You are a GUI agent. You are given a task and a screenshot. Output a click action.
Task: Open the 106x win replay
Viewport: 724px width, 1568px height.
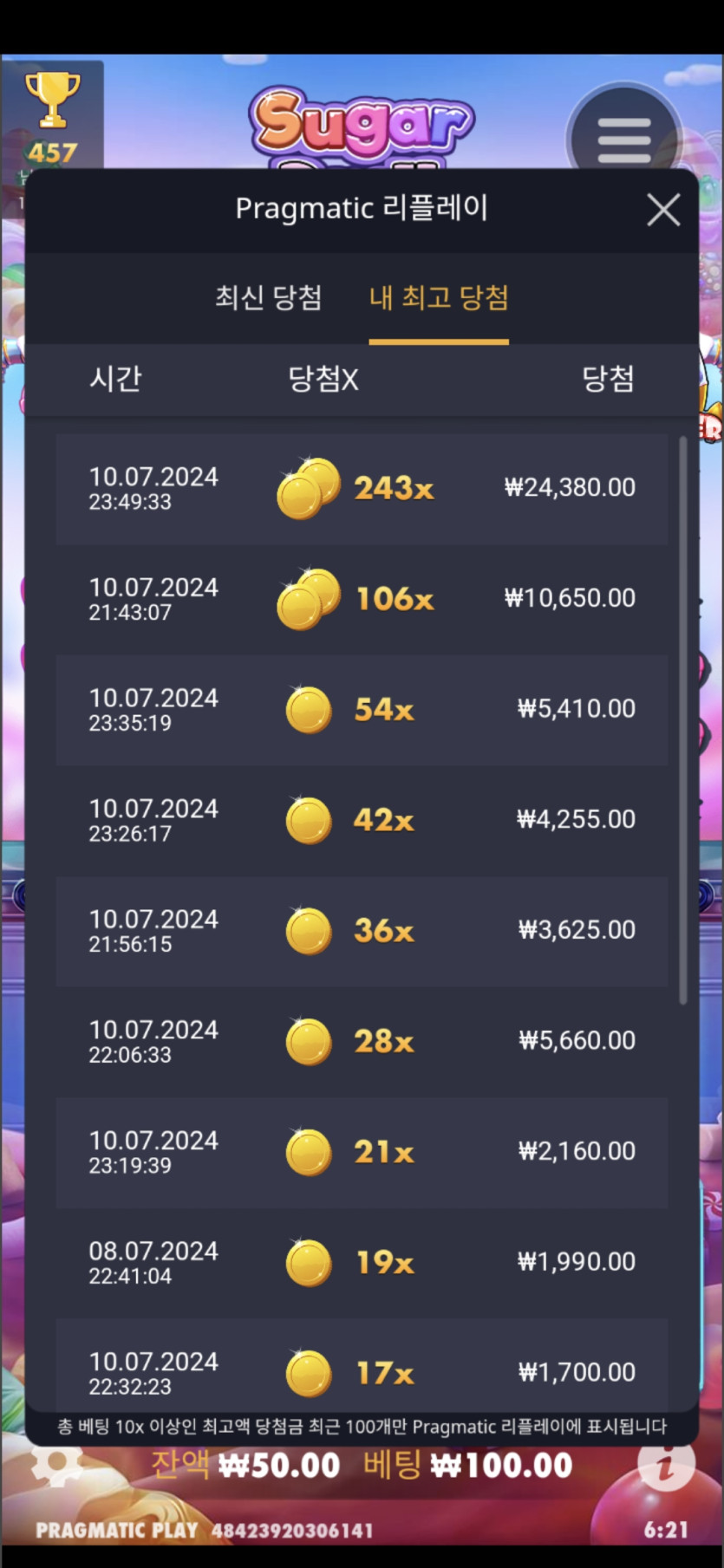point(362,599)
